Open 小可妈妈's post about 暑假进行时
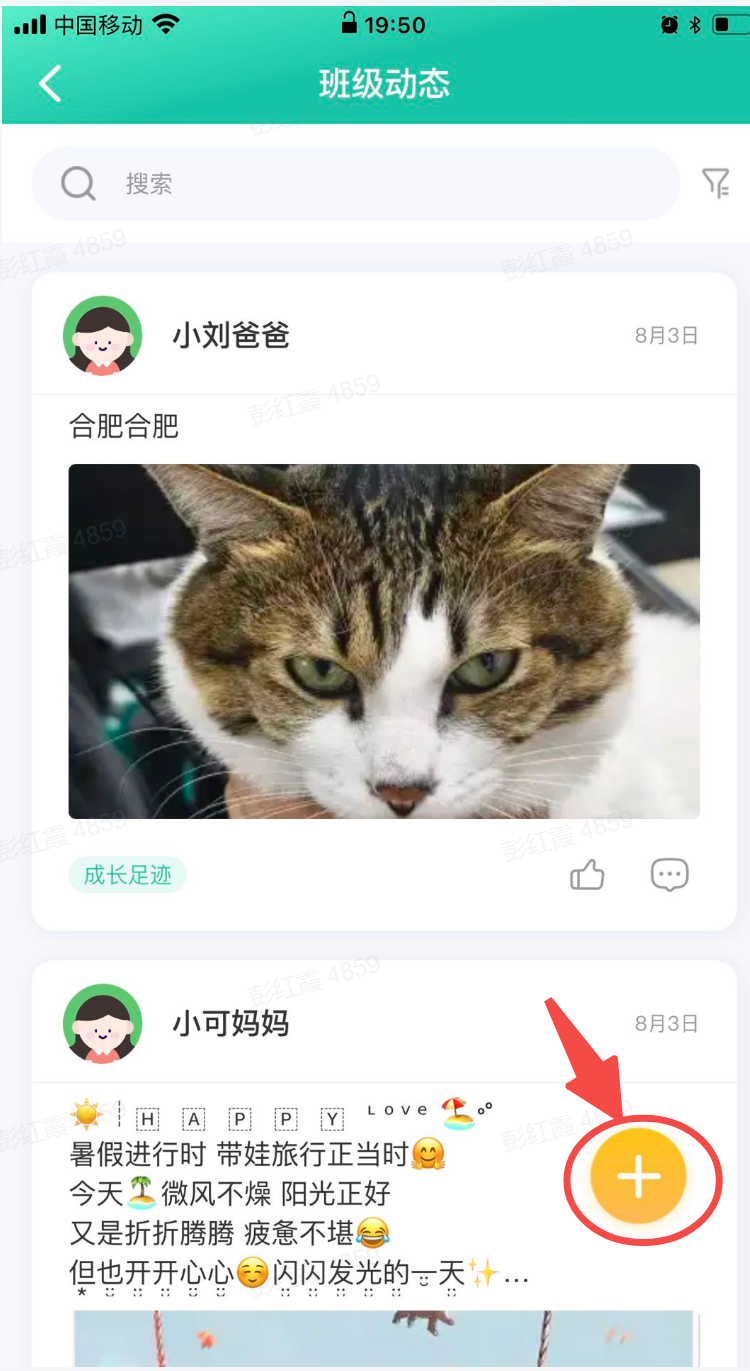This screenshot has width=750, height=1371. (300, 1194)
